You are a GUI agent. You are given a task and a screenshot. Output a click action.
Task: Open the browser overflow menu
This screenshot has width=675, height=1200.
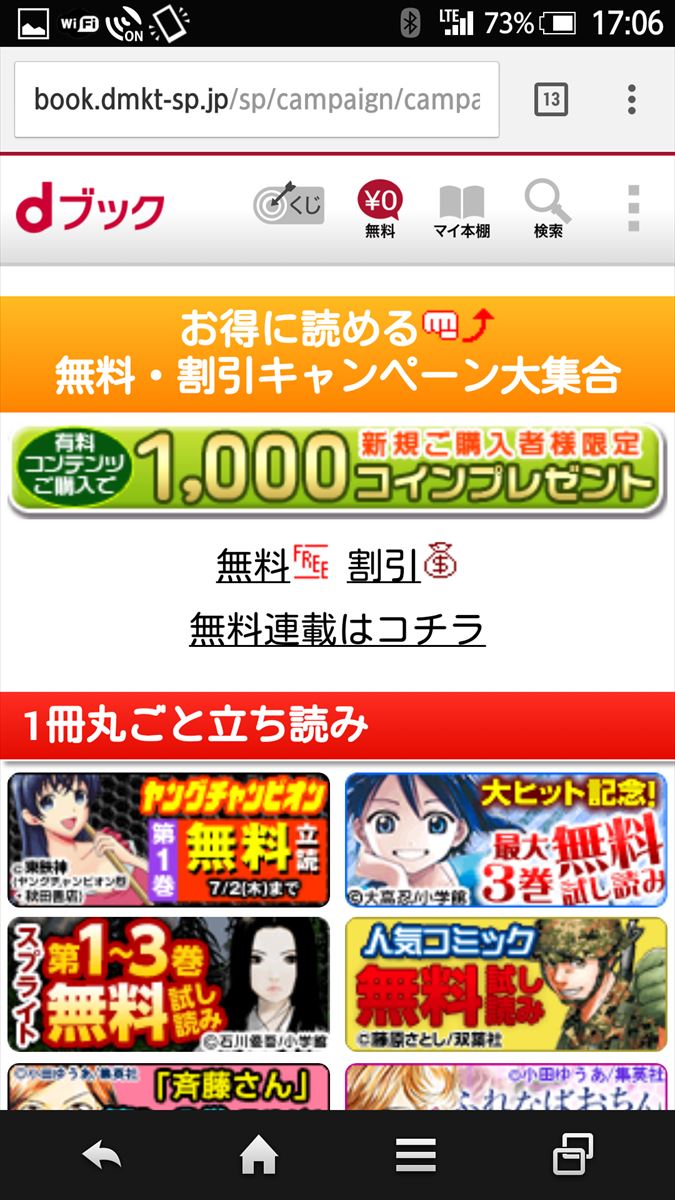pos(631,100)
